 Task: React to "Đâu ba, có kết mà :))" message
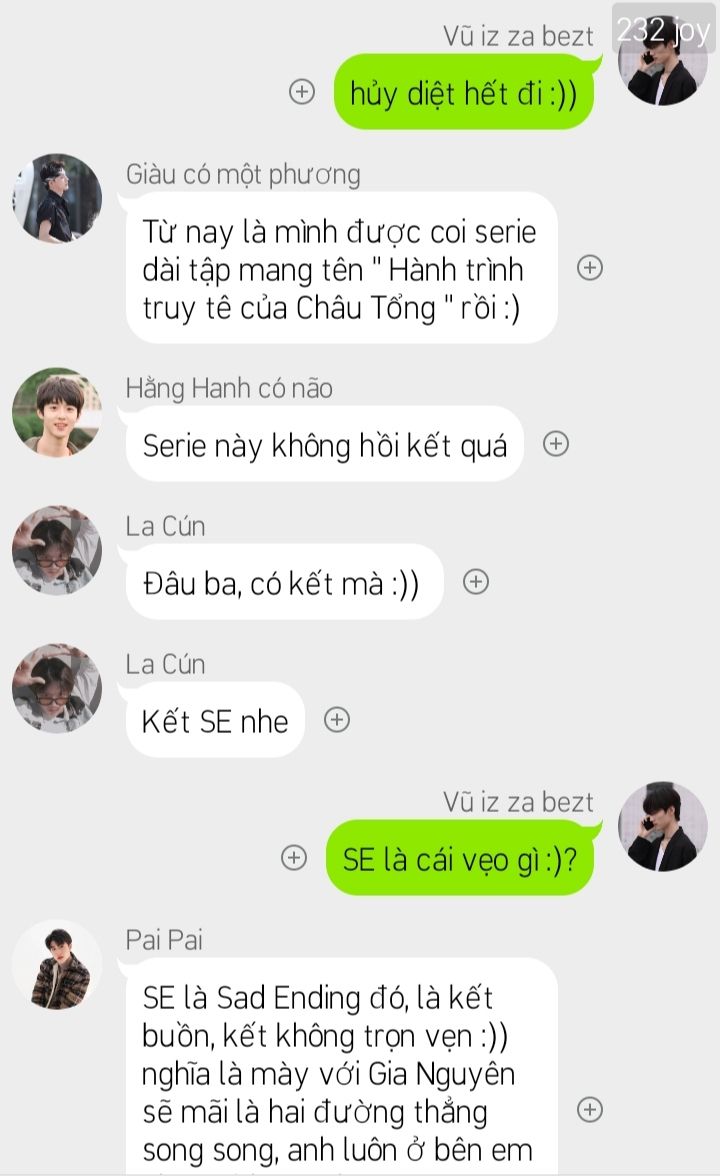(x=476, y=582)
